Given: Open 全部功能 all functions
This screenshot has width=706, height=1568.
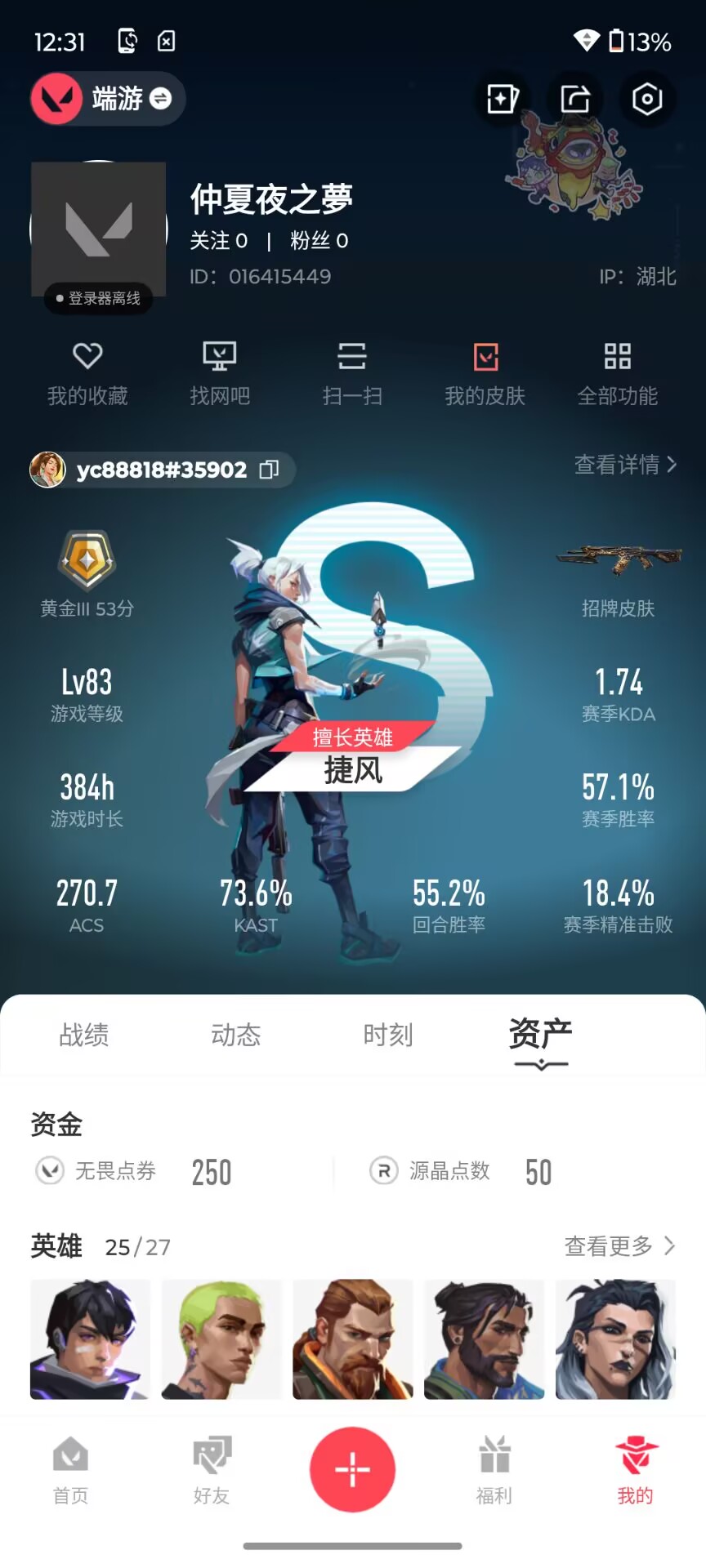Looking at the screenshot, I should (618, 374).
